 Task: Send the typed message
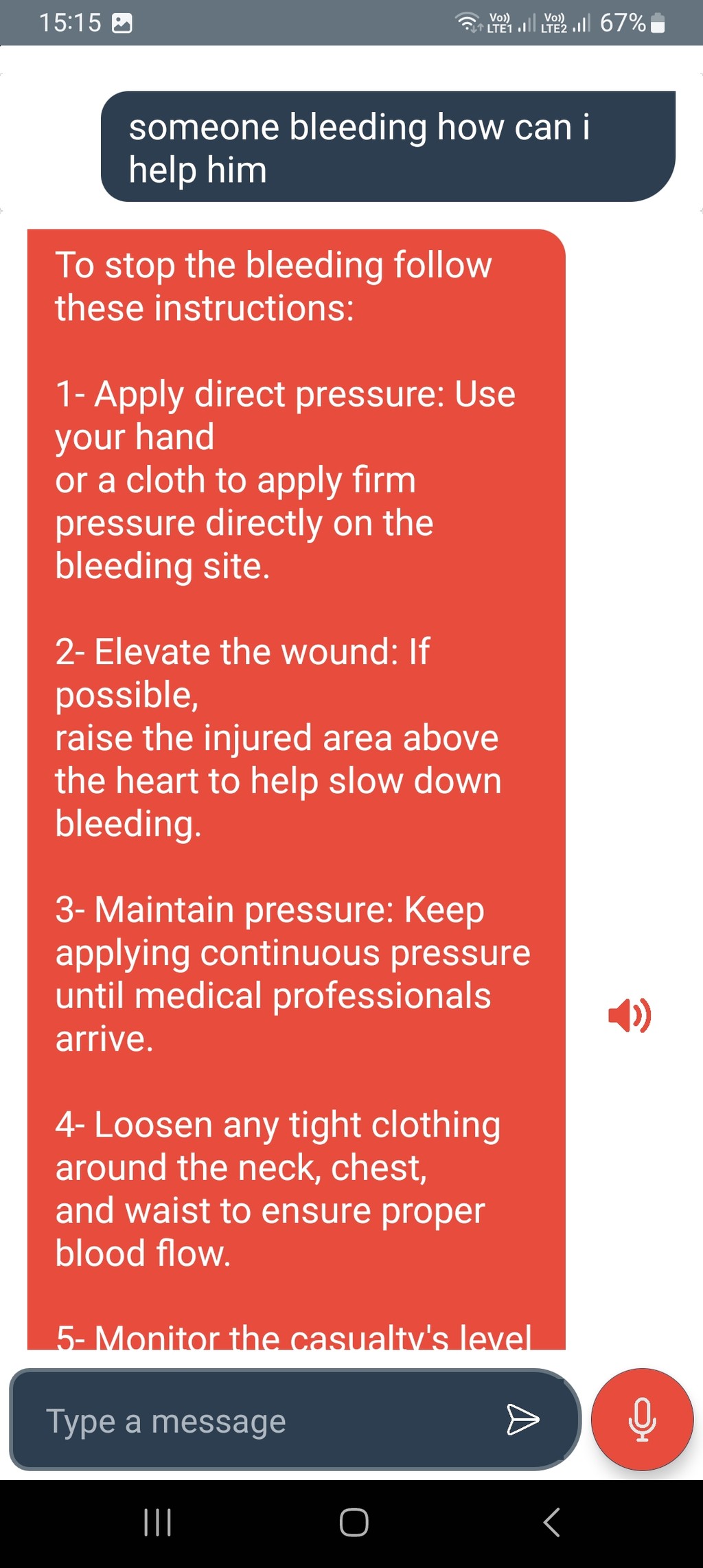522,1420
